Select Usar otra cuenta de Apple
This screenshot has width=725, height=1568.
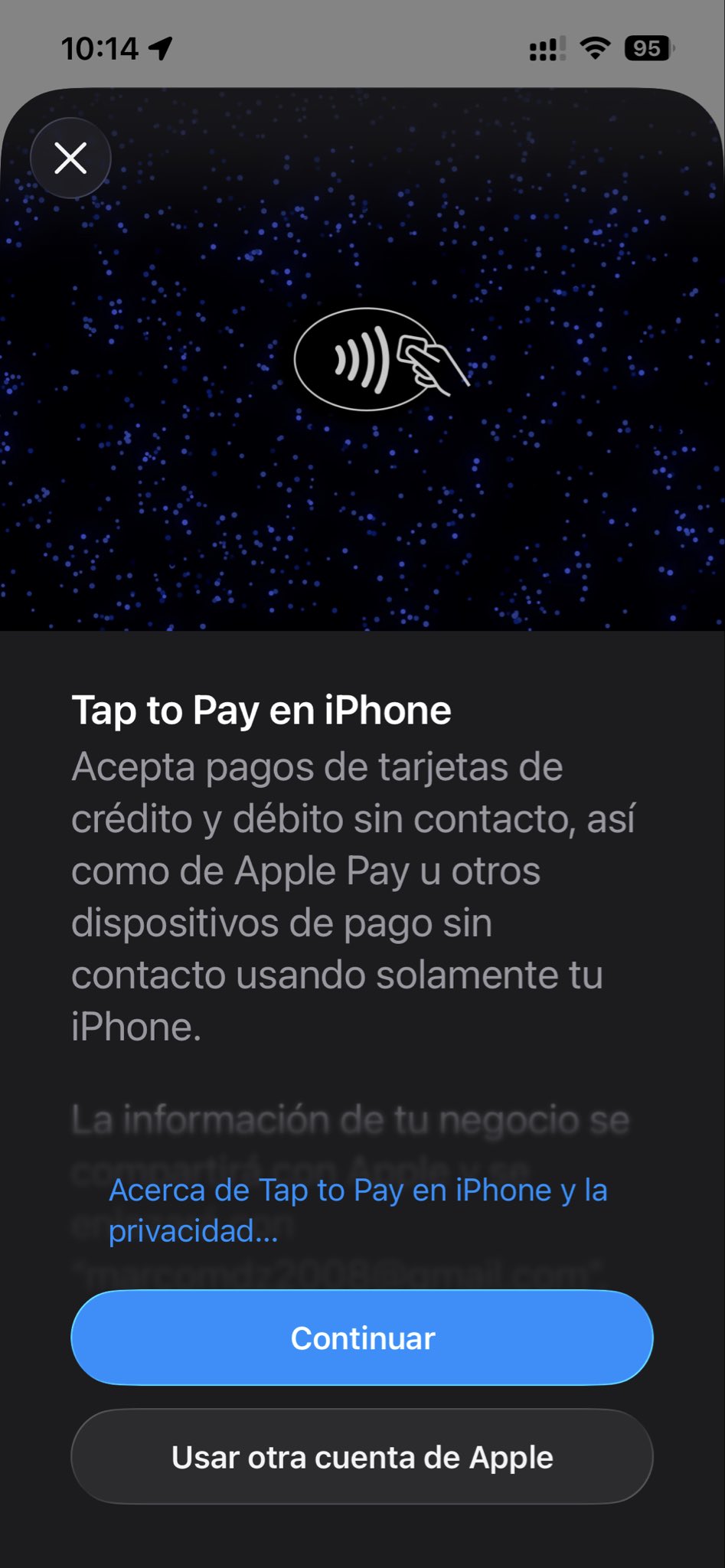362,1457
